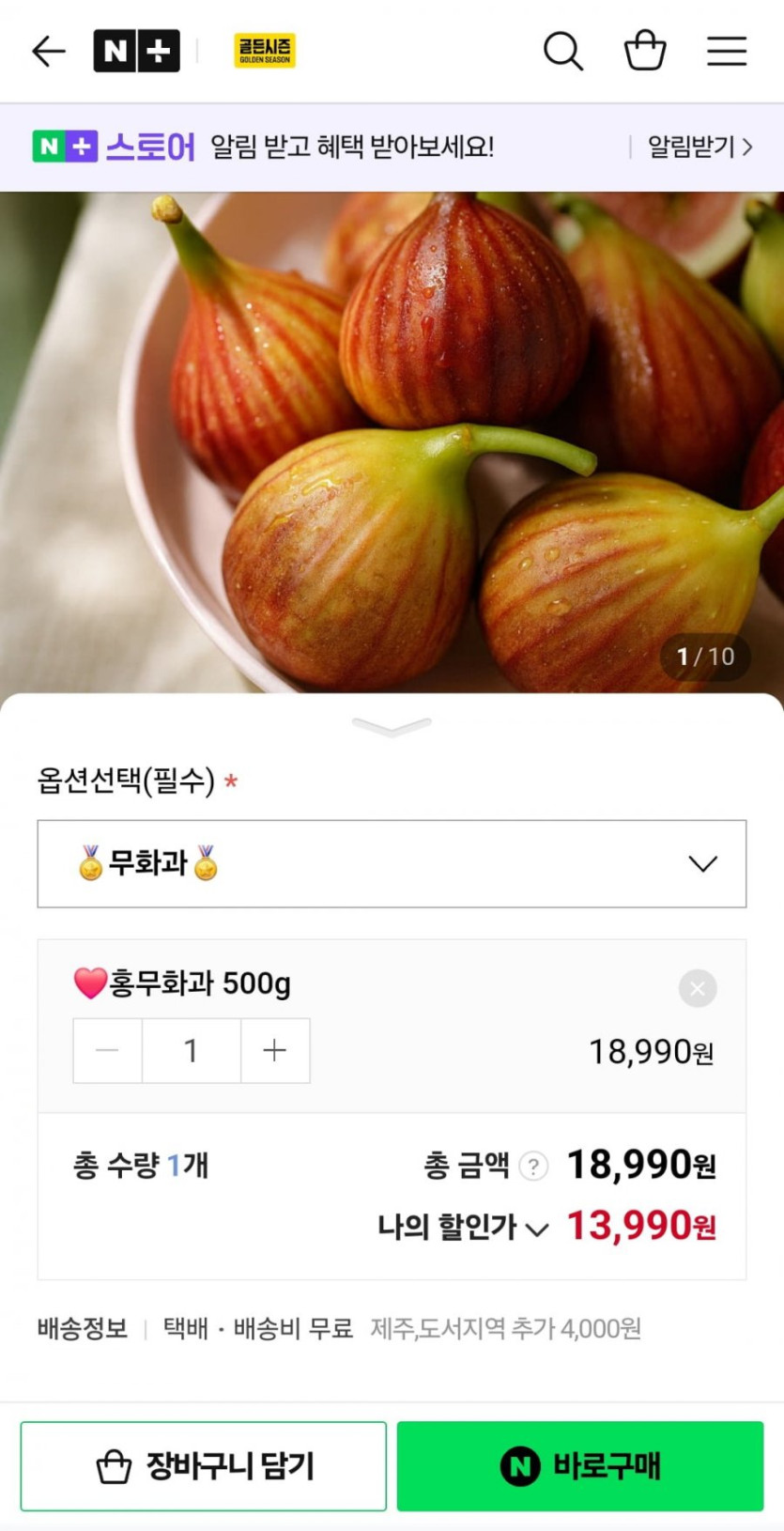Viewport: 784px width, 1531px height.
Task: Collapse the option sheet with the handle
Action: (x=392, y=726)
